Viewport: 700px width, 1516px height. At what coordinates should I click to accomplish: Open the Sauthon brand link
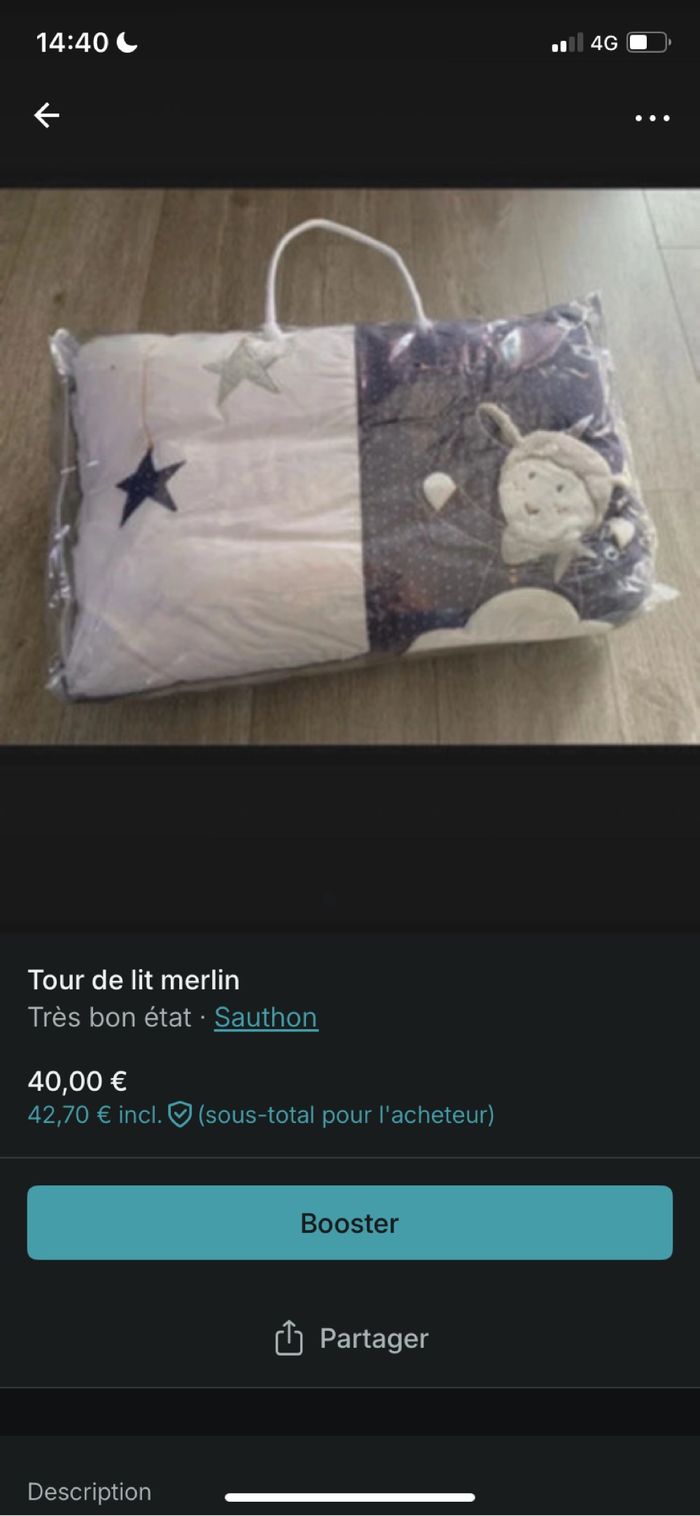click(266, 1017)
